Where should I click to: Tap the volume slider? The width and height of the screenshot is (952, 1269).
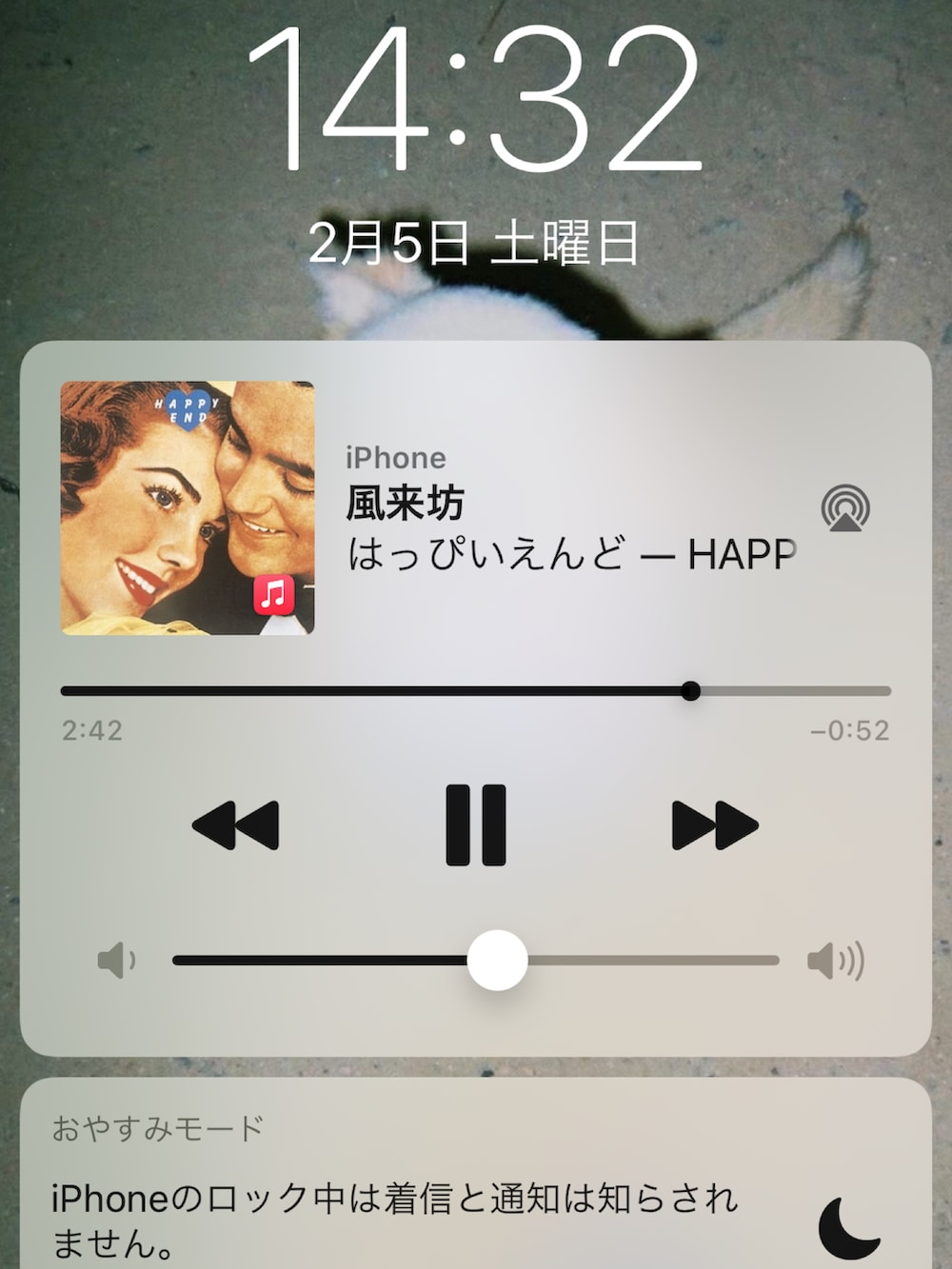(476, 961)
